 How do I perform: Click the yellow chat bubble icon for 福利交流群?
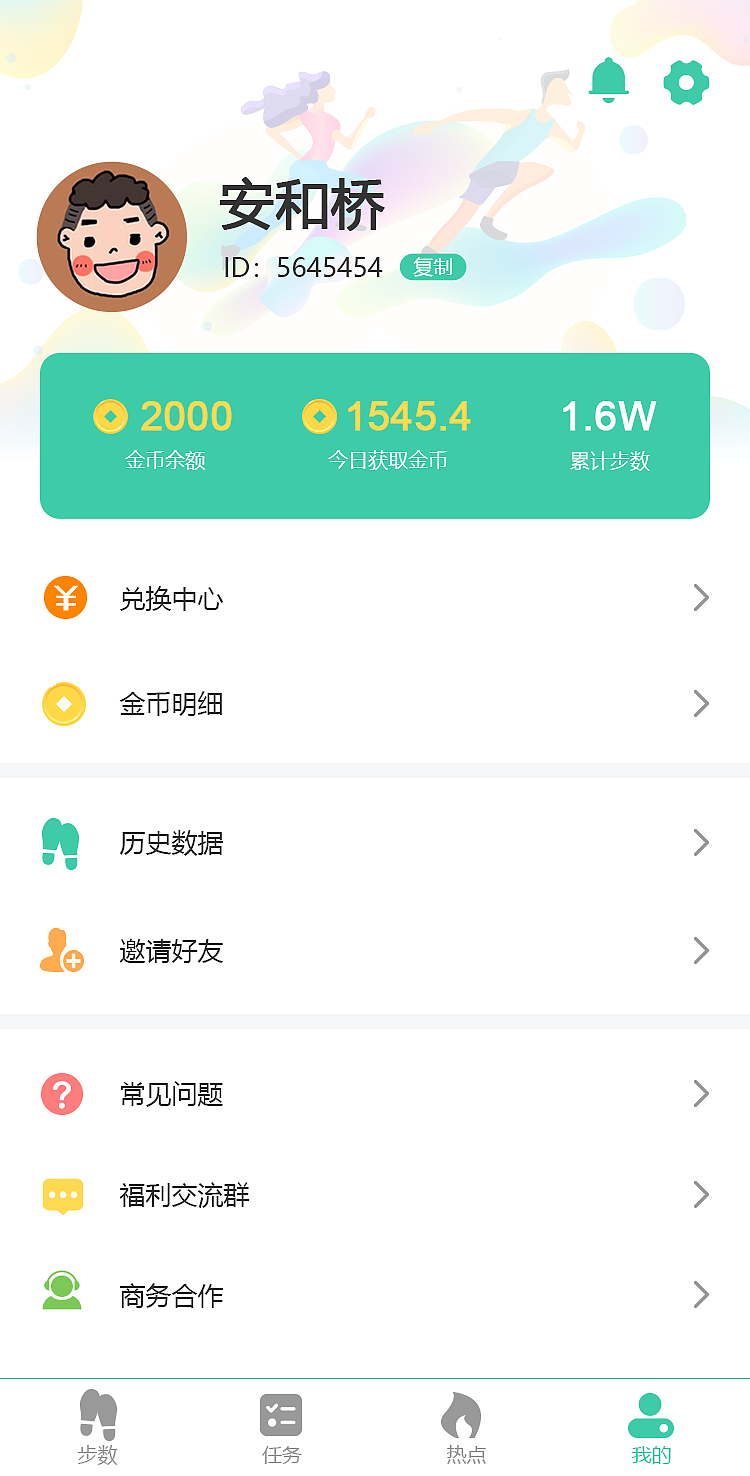62,1195
